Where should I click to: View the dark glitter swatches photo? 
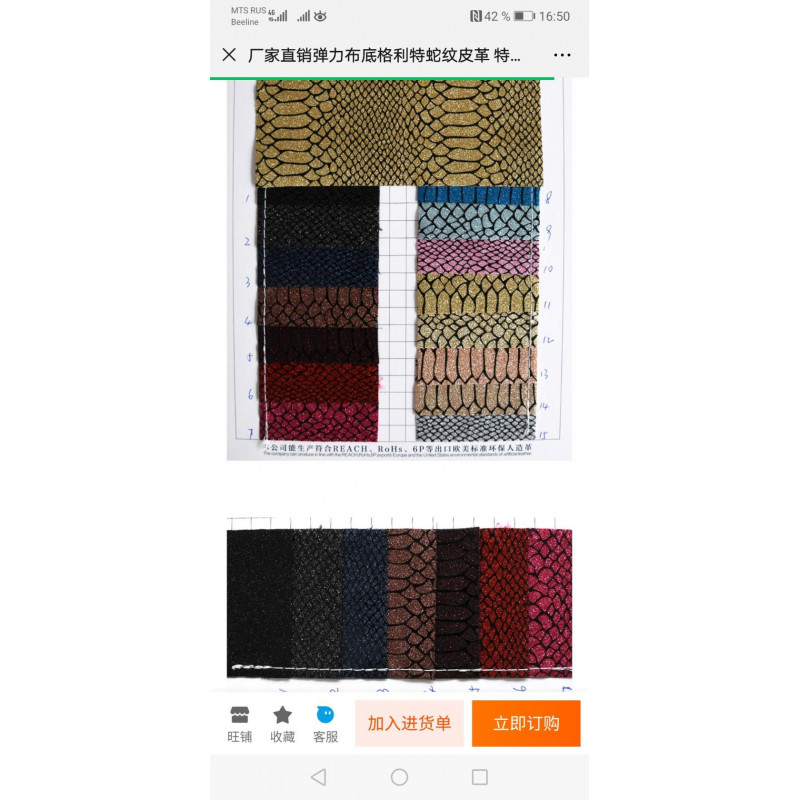click(x=399, y=600)
